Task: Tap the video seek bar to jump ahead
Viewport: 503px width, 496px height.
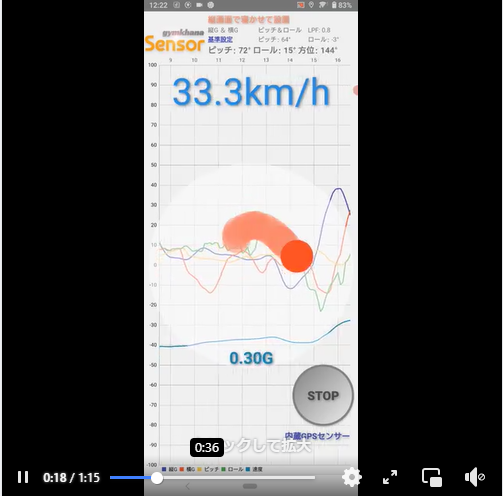Action: [x=212, y=478]
